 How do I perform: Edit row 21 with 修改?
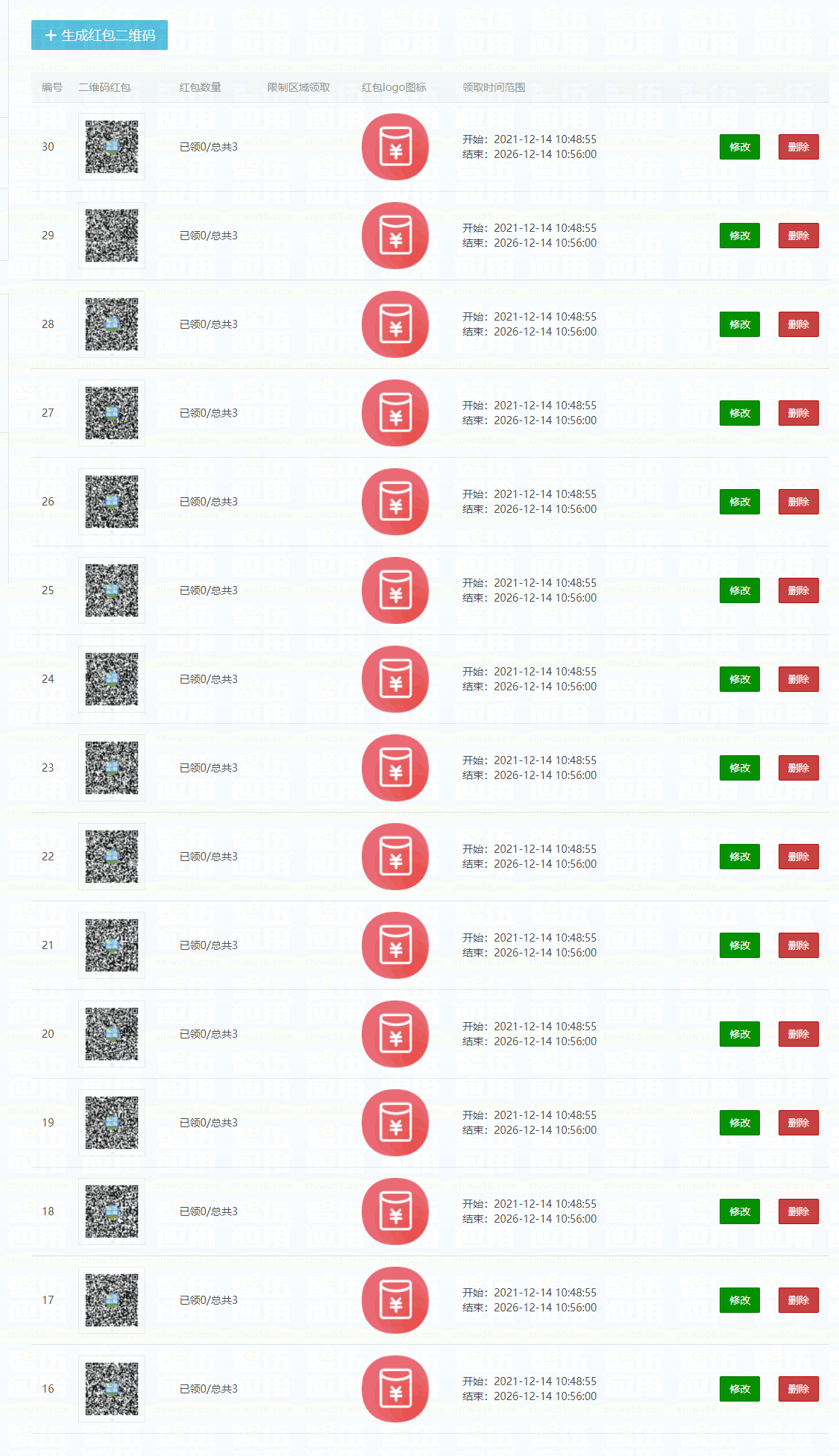click(740, 945)
